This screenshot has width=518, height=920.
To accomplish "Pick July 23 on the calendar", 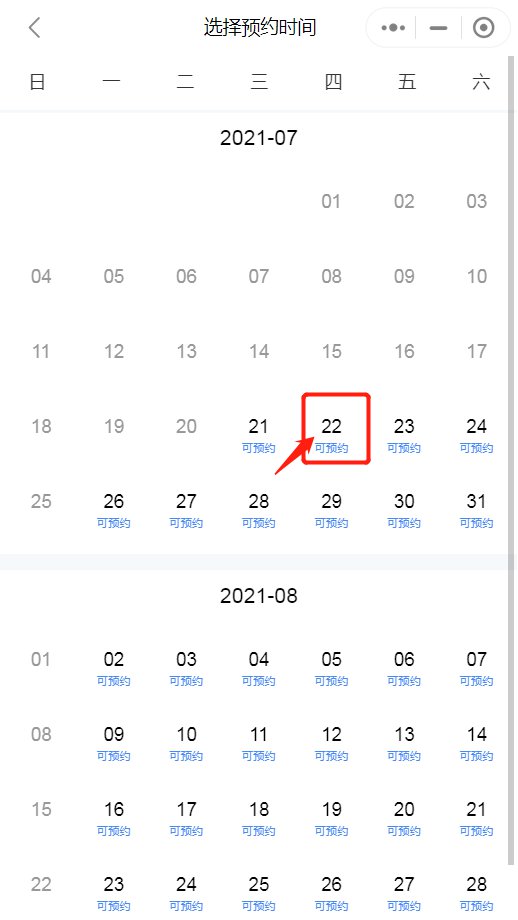I will (x=404, y=435).
